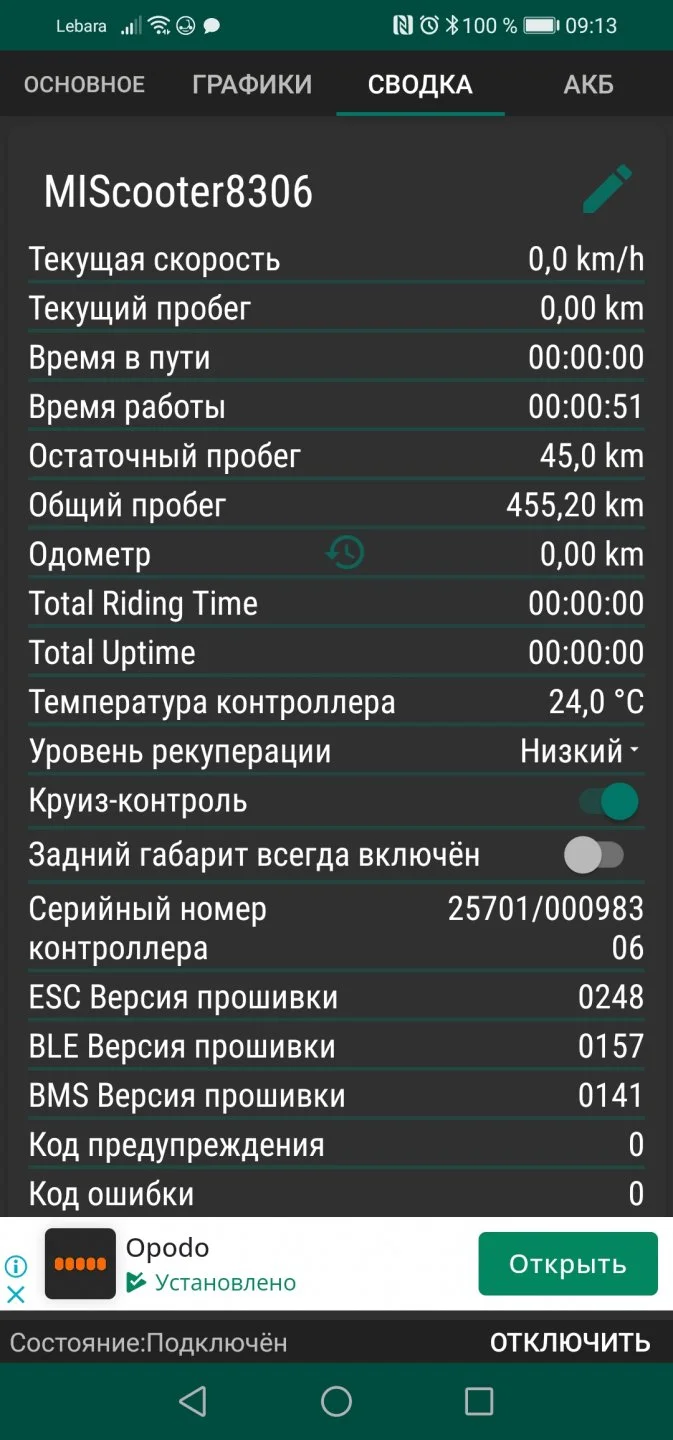
Task: Switch to the ОСНОВНОЕ tab
Action: [x=85, y=85]
